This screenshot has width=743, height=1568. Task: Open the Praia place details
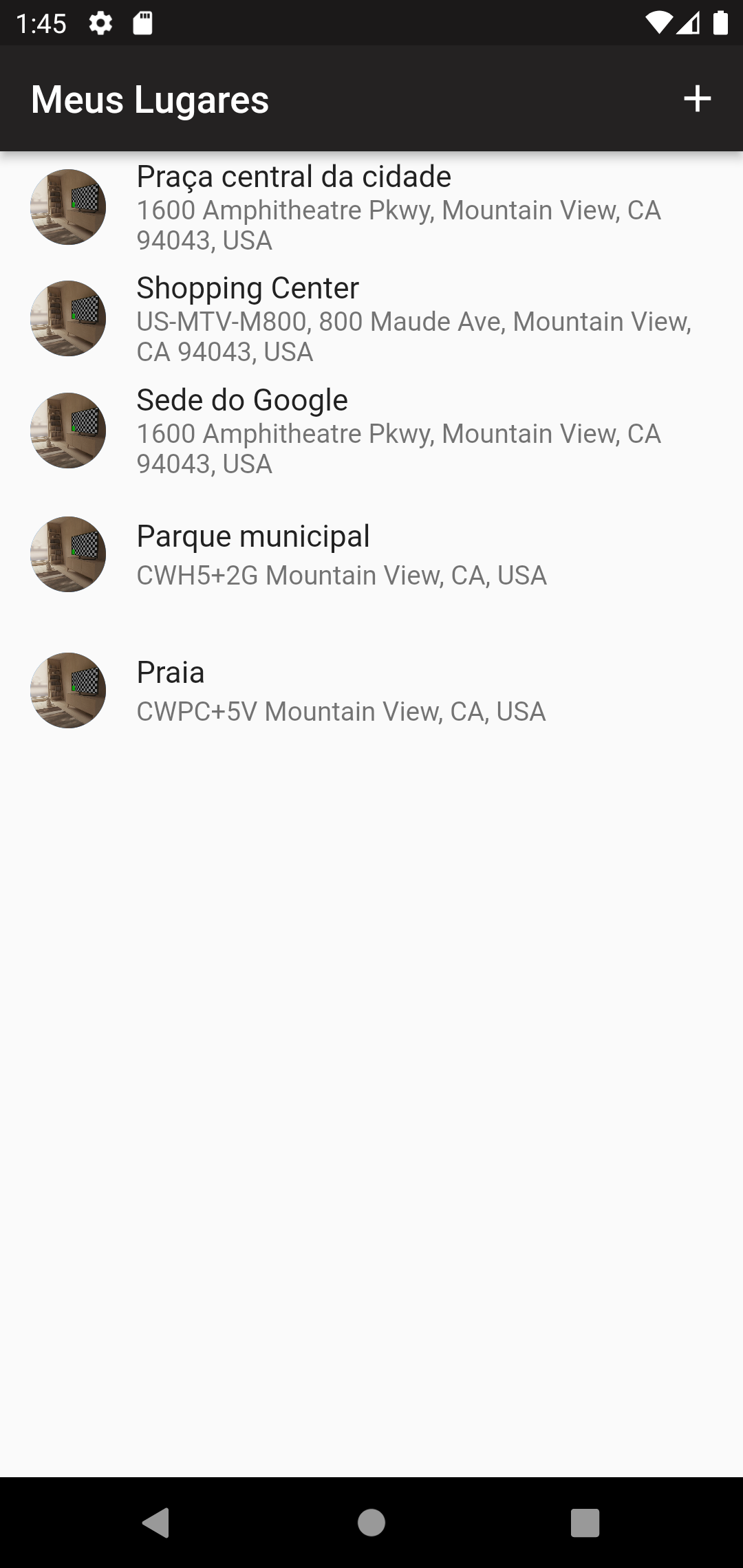click(371, 690)
